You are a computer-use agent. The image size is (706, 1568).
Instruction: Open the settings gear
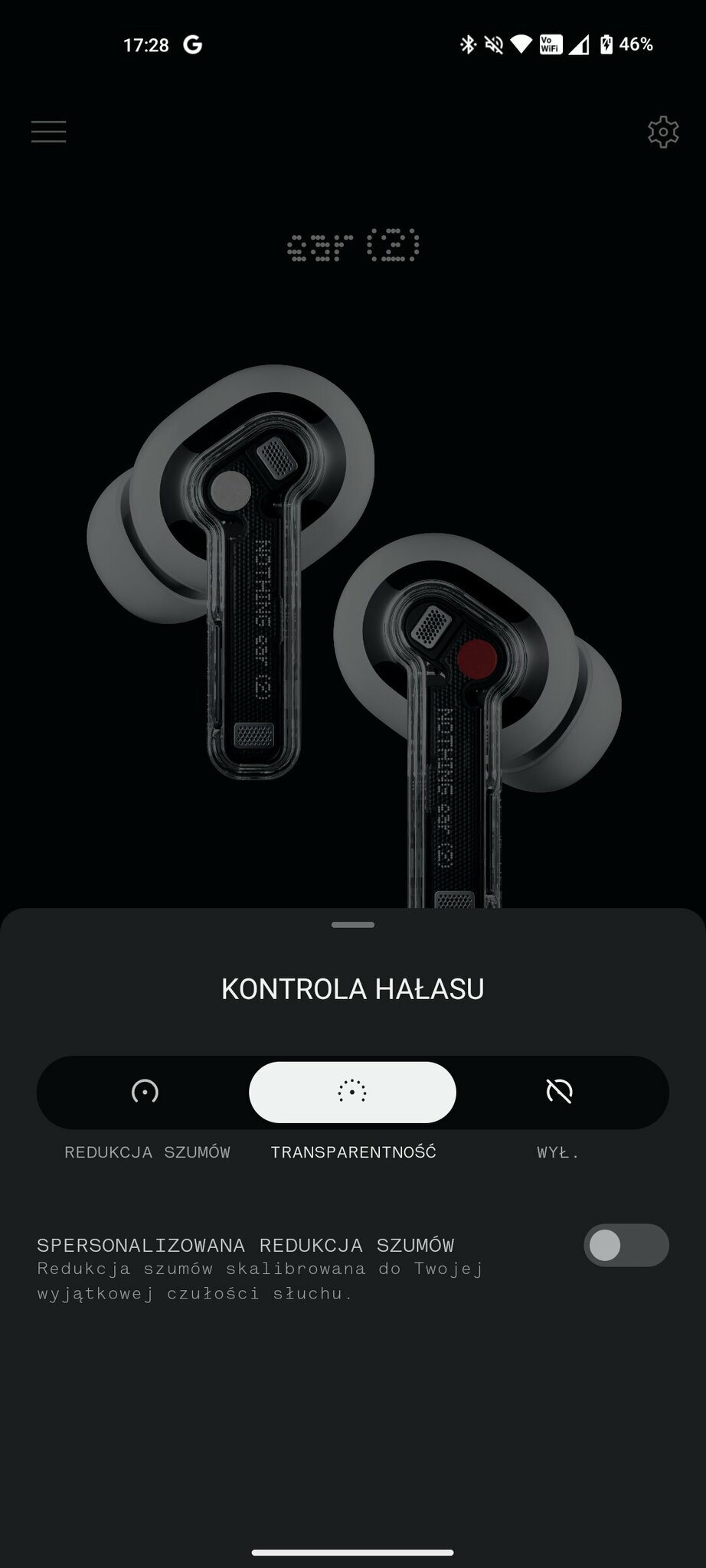pyautogui.click(x=662, y=132)
